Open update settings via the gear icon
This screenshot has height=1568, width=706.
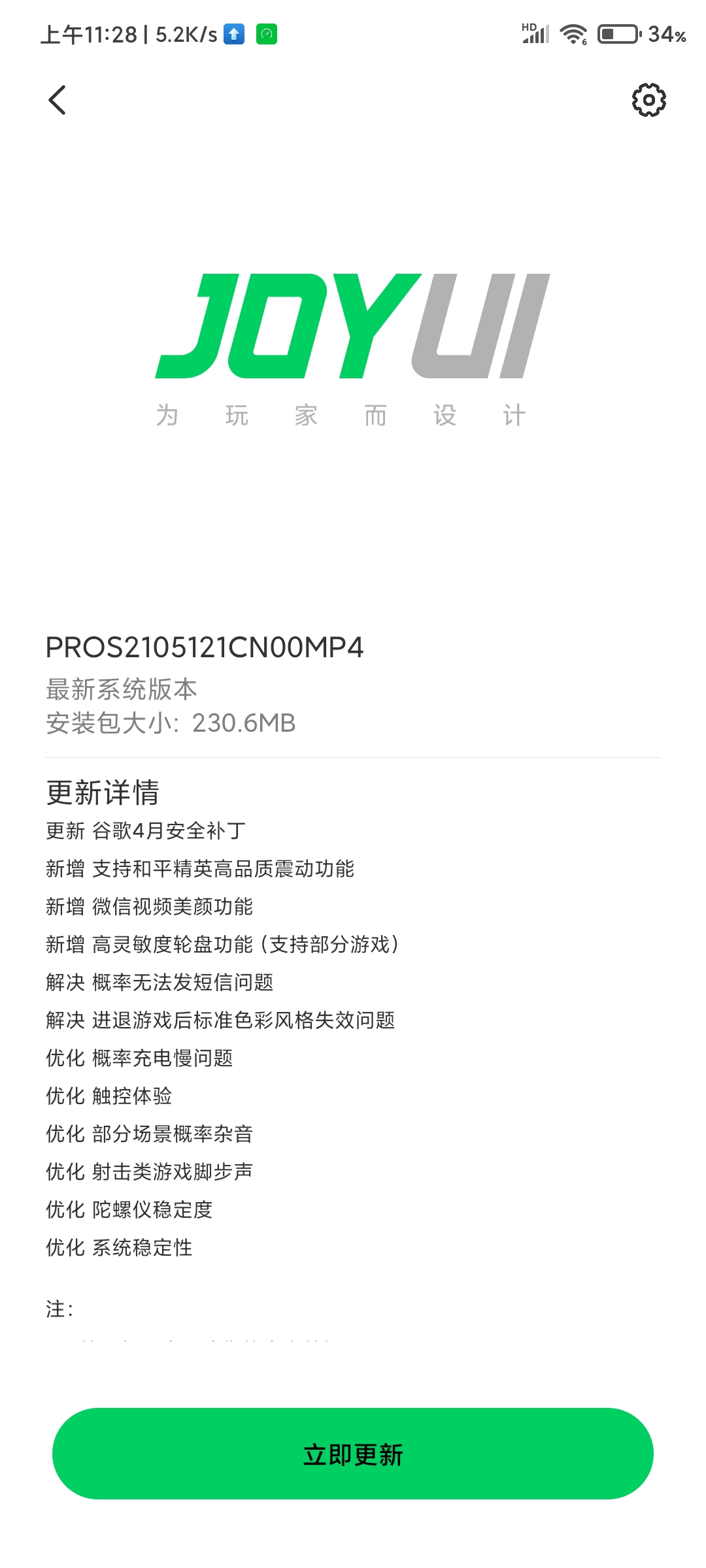point(648,100)
